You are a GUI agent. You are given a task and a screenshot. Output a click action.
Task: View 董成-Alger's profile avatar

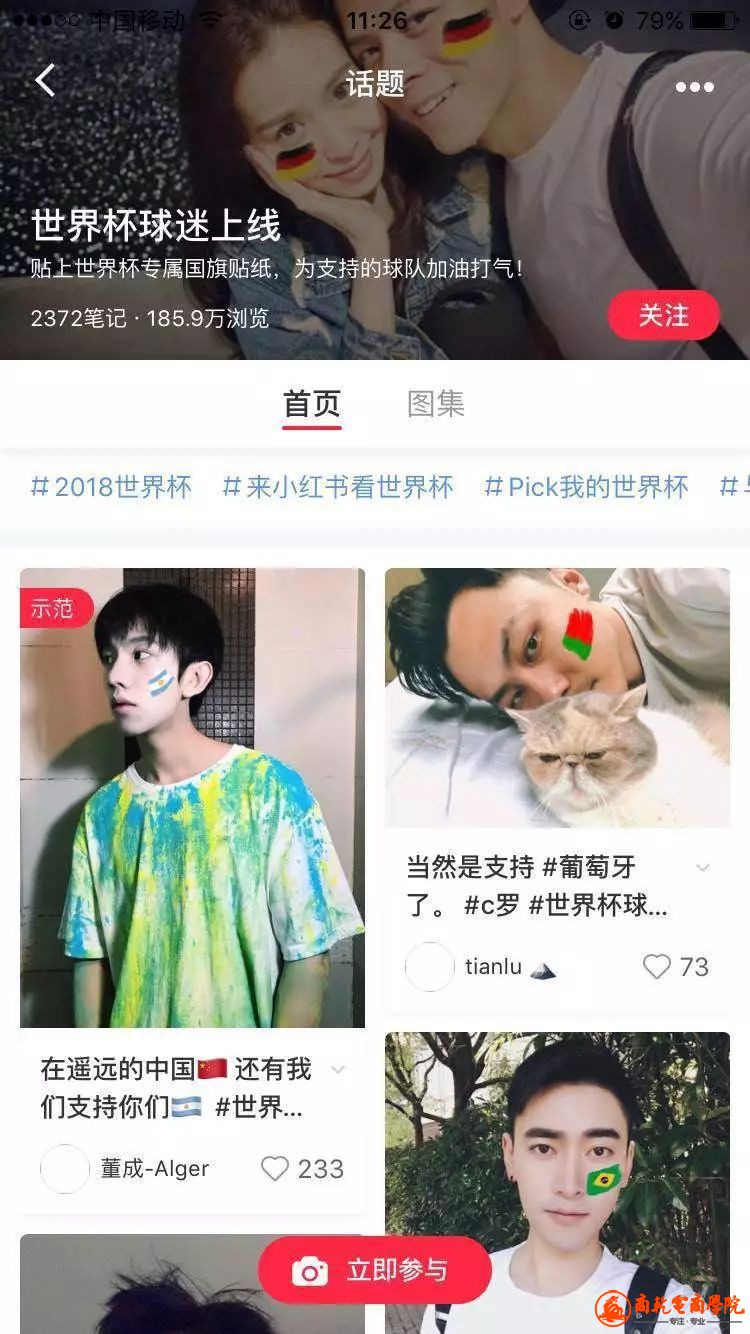point(65,1168)
